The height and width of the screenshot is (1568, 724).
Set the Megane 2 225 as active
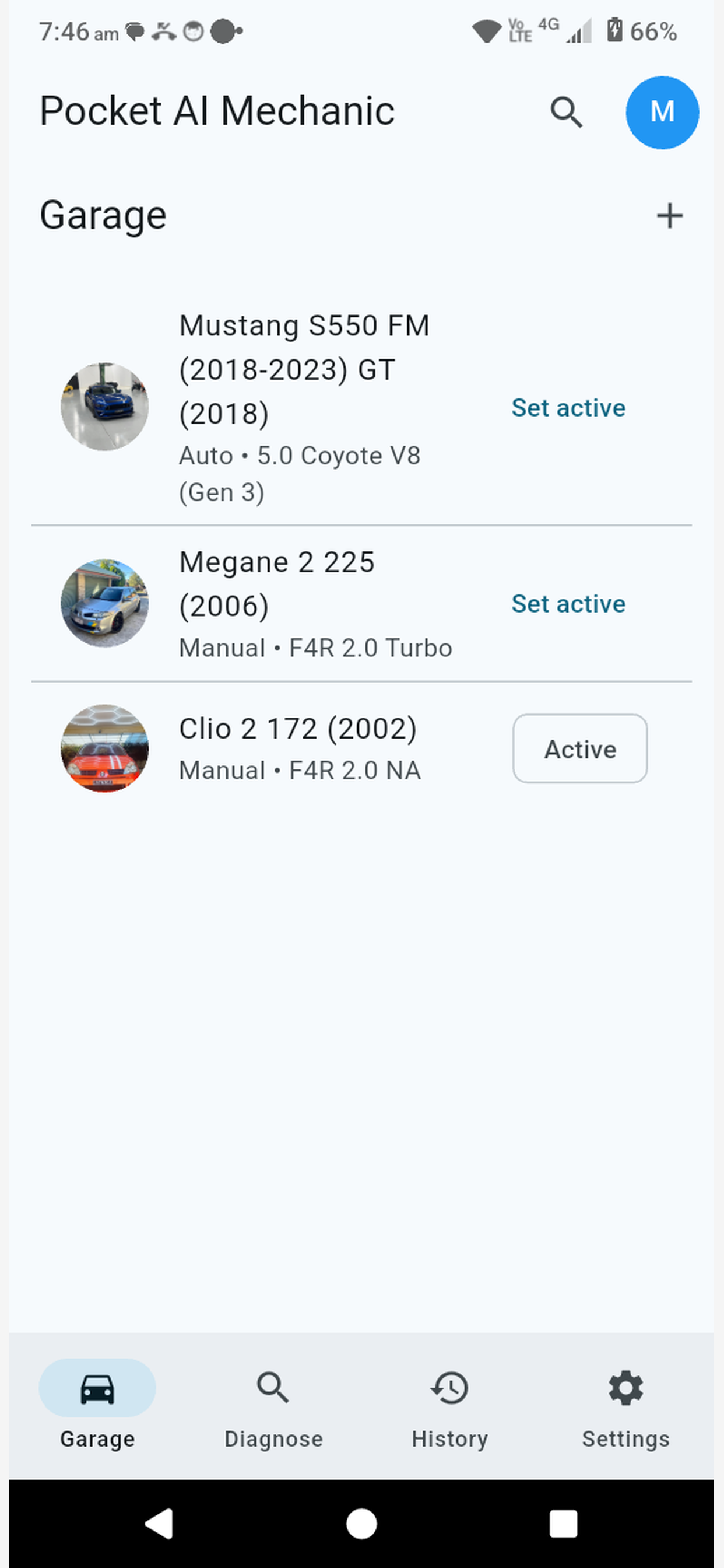568,603
